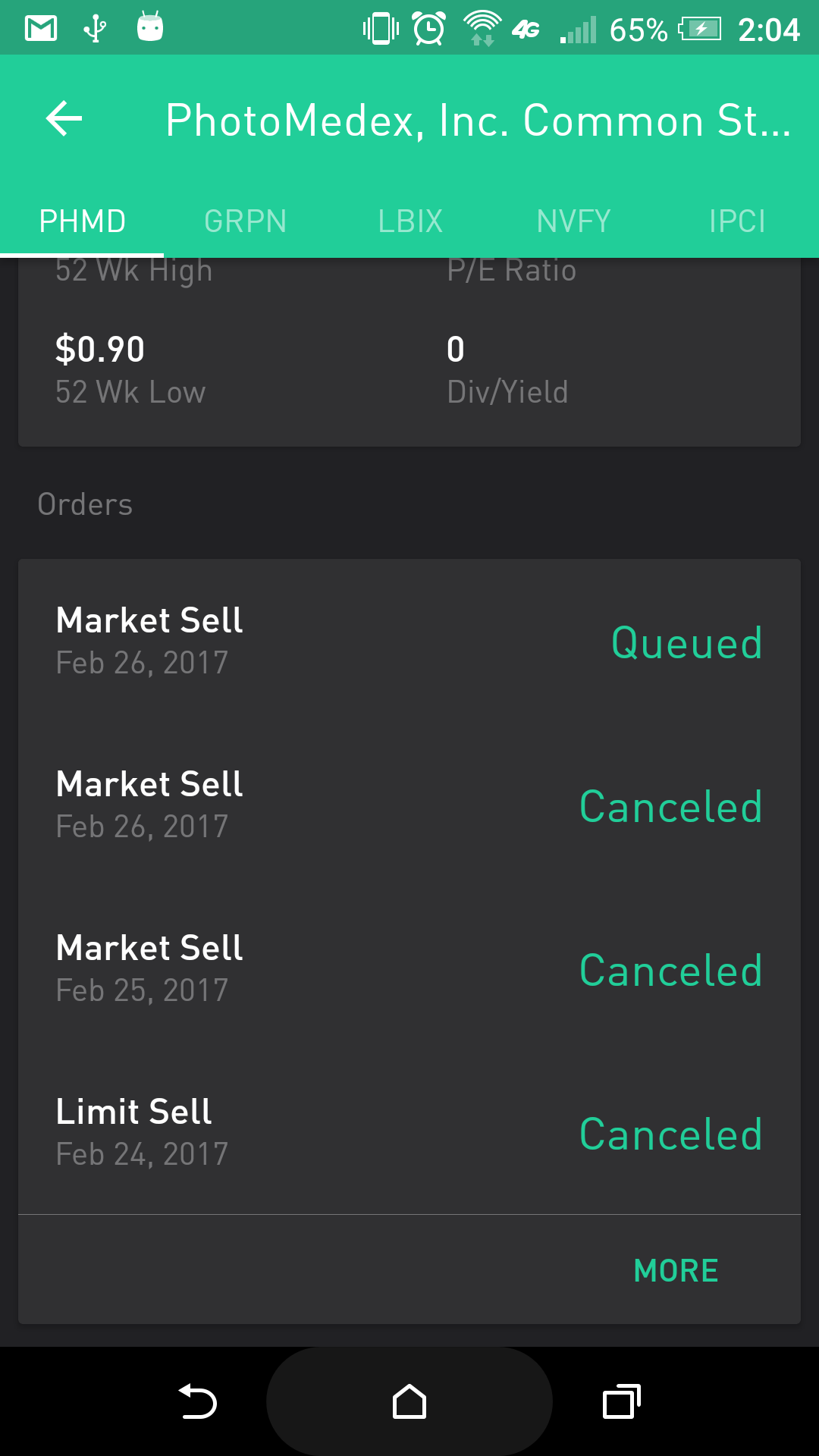Go to the Android home screen
819x1456 pixels.
coord(409,1401)
